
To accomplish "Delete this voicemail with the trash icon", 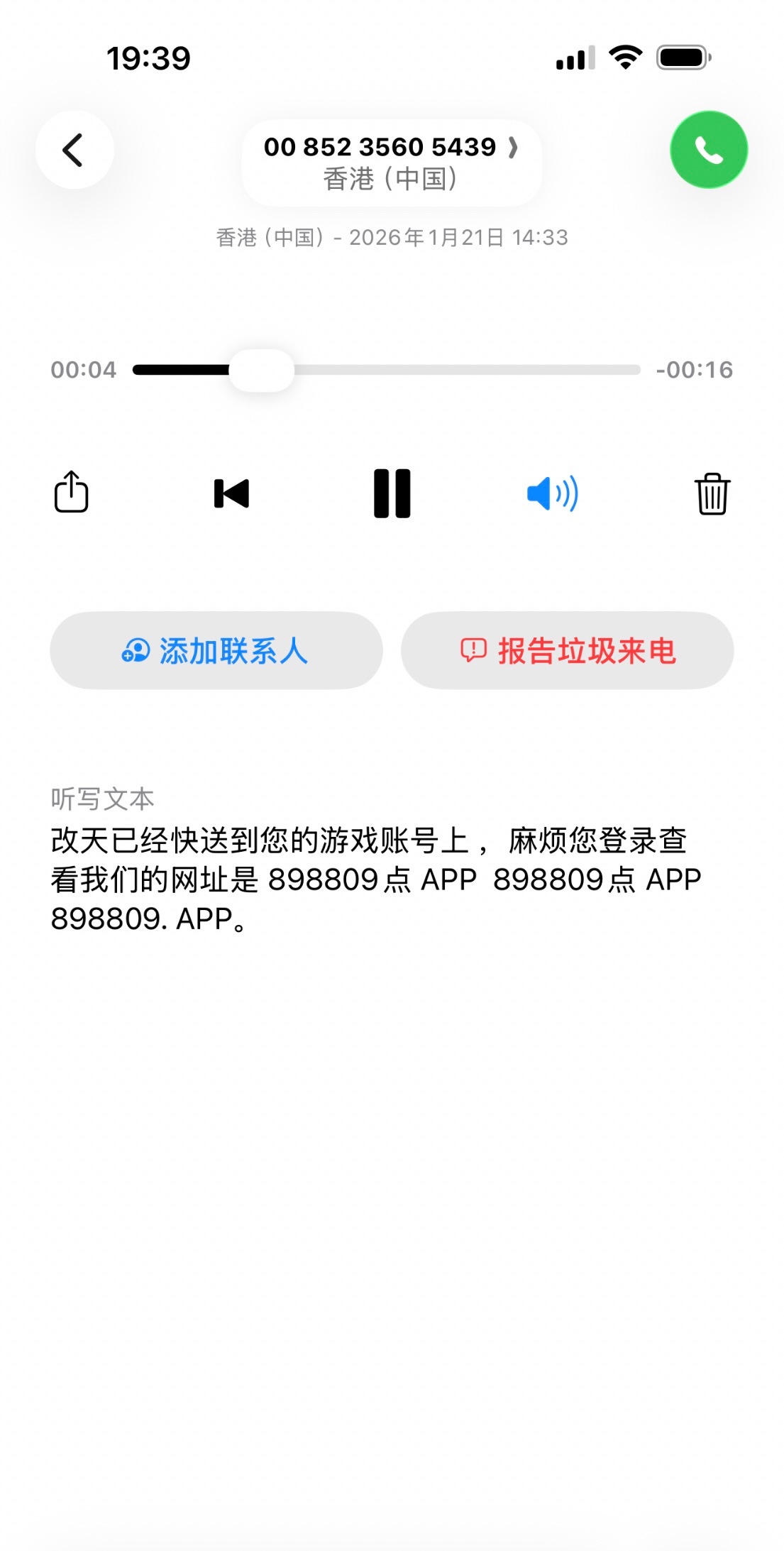I will [712, 493].
